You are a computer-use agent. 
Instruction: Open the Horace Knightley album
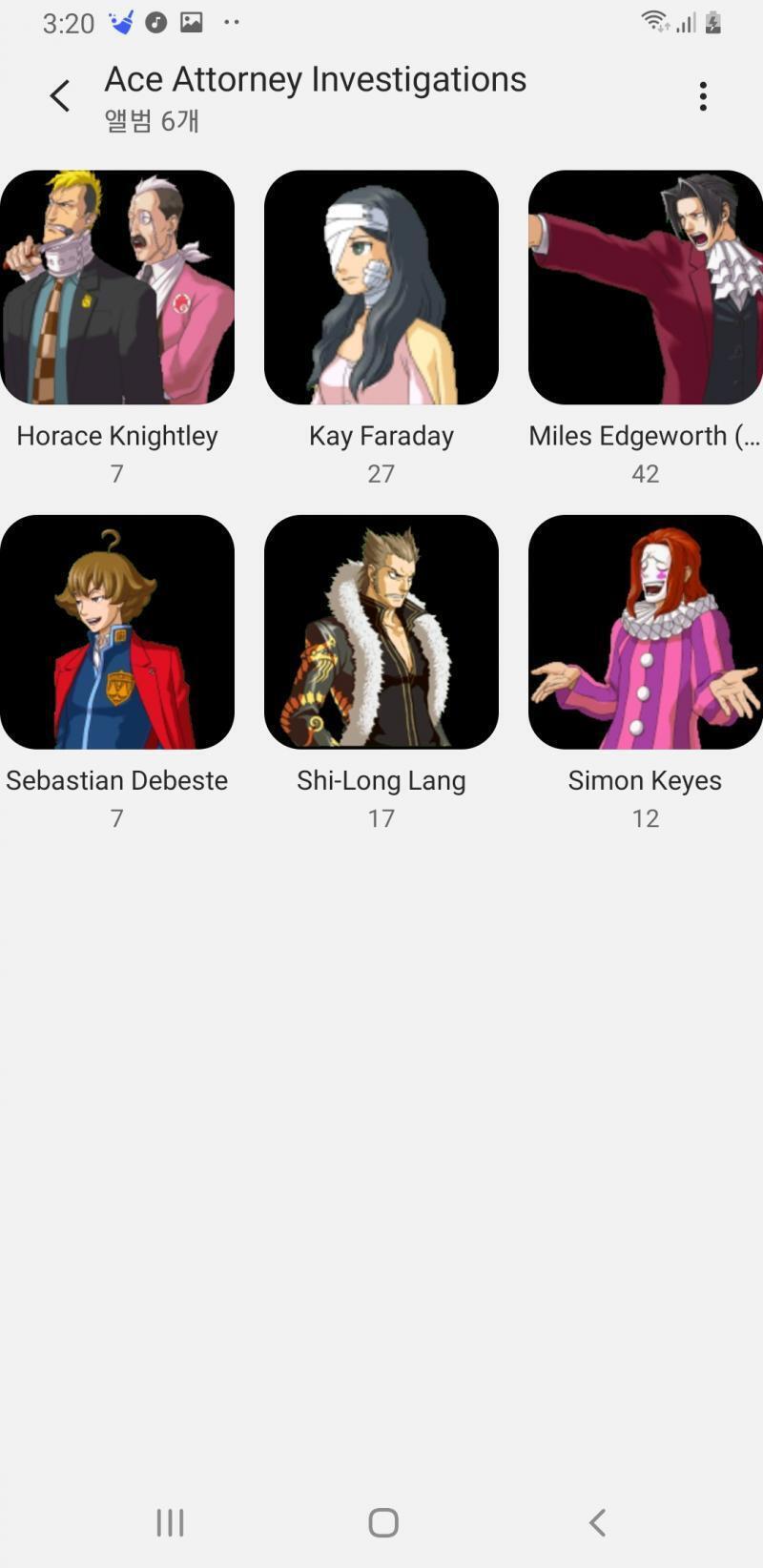coord(117,287)
